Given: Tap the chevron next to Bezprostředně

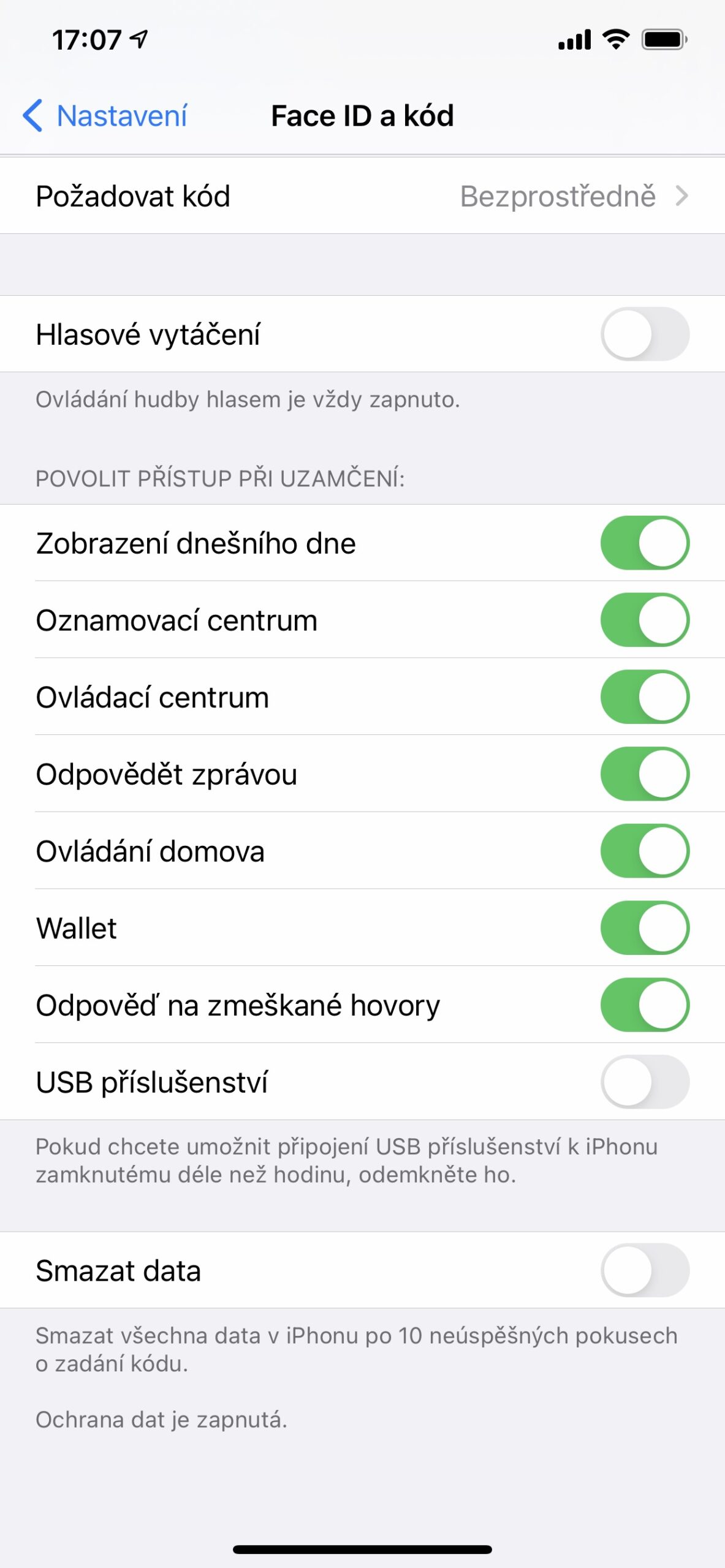Looking at the screenshot, I should click(x=682, y=197).
